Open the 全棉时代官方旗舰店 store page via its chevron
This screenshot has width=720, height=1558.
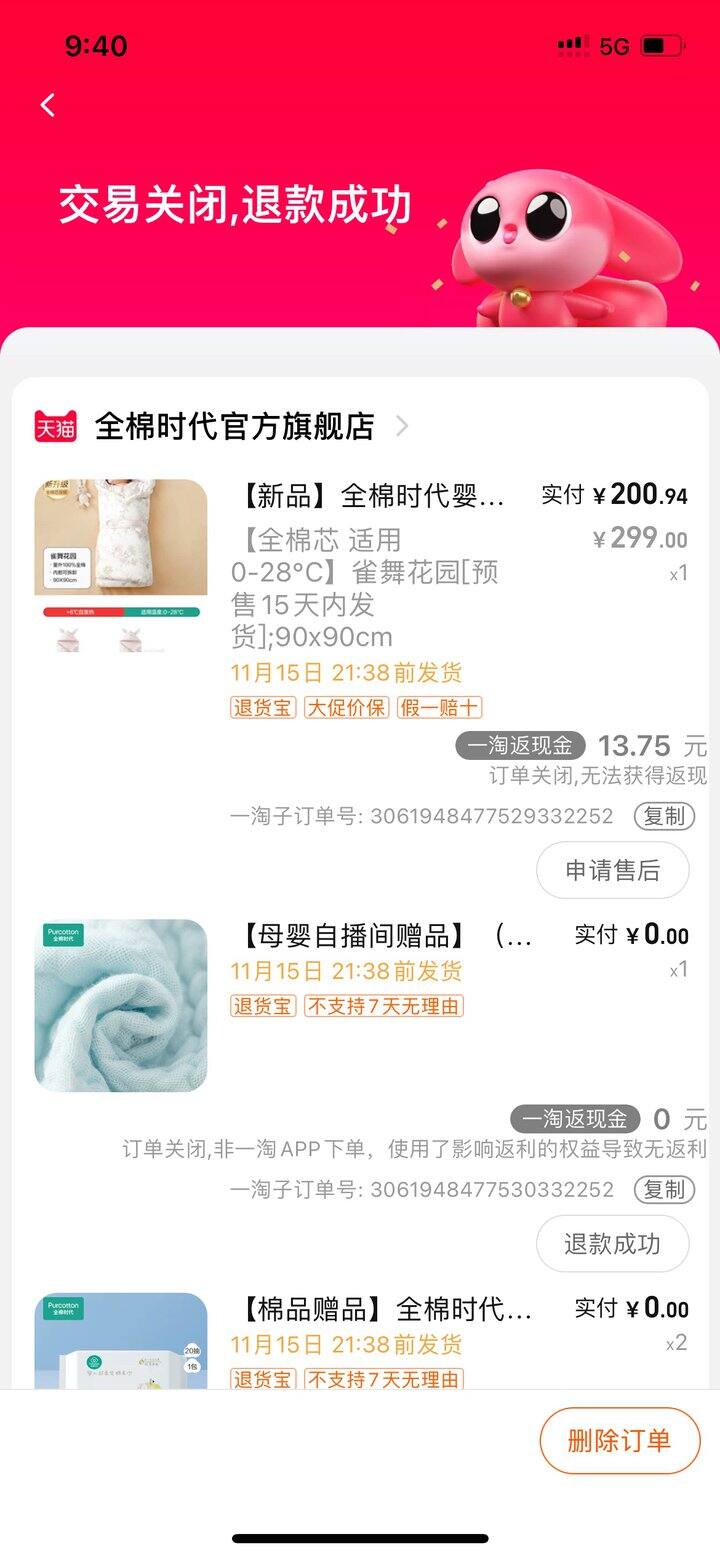click(x=403, y=426)
